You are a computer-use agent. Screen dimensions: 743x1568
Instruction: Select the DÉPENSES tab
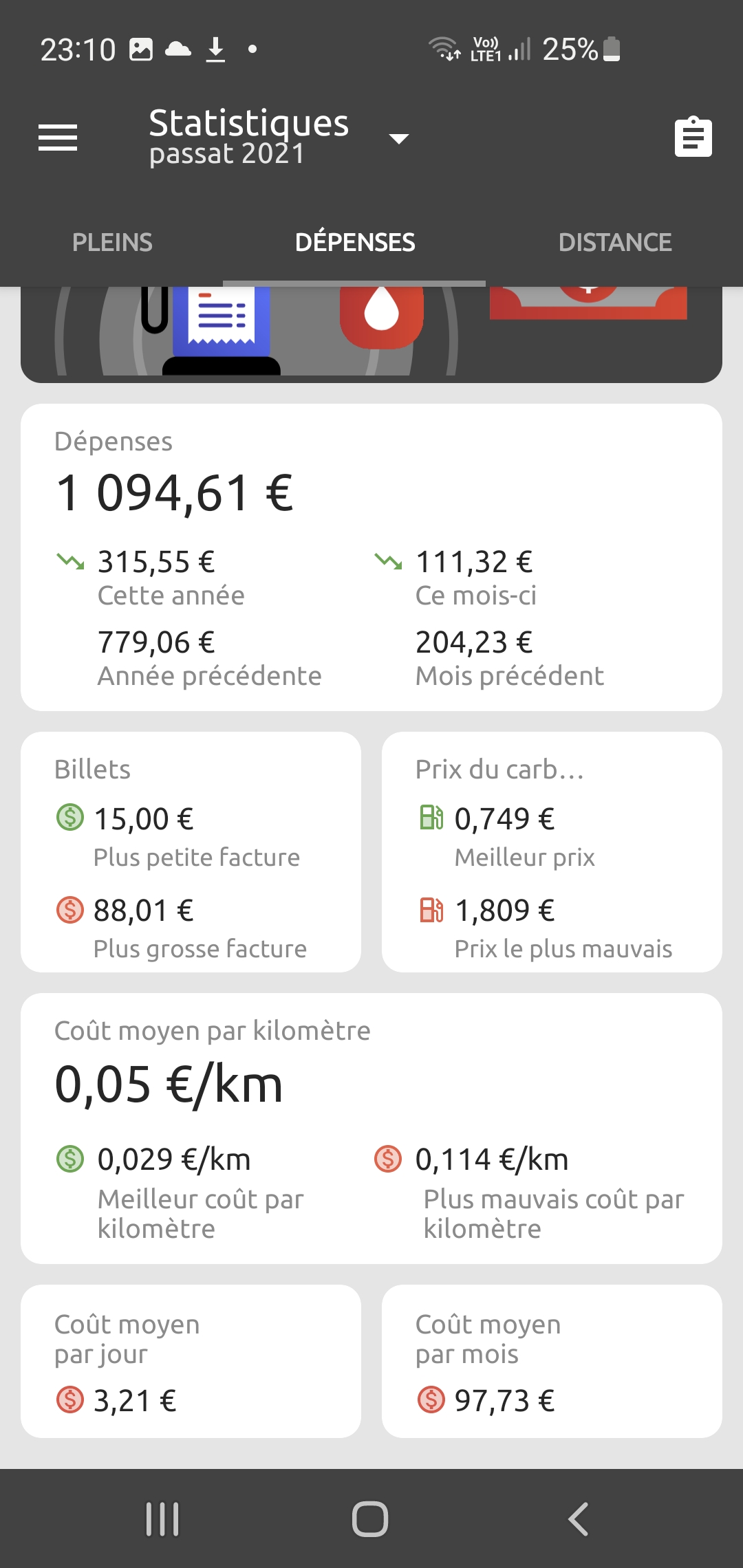pos(355,242)
